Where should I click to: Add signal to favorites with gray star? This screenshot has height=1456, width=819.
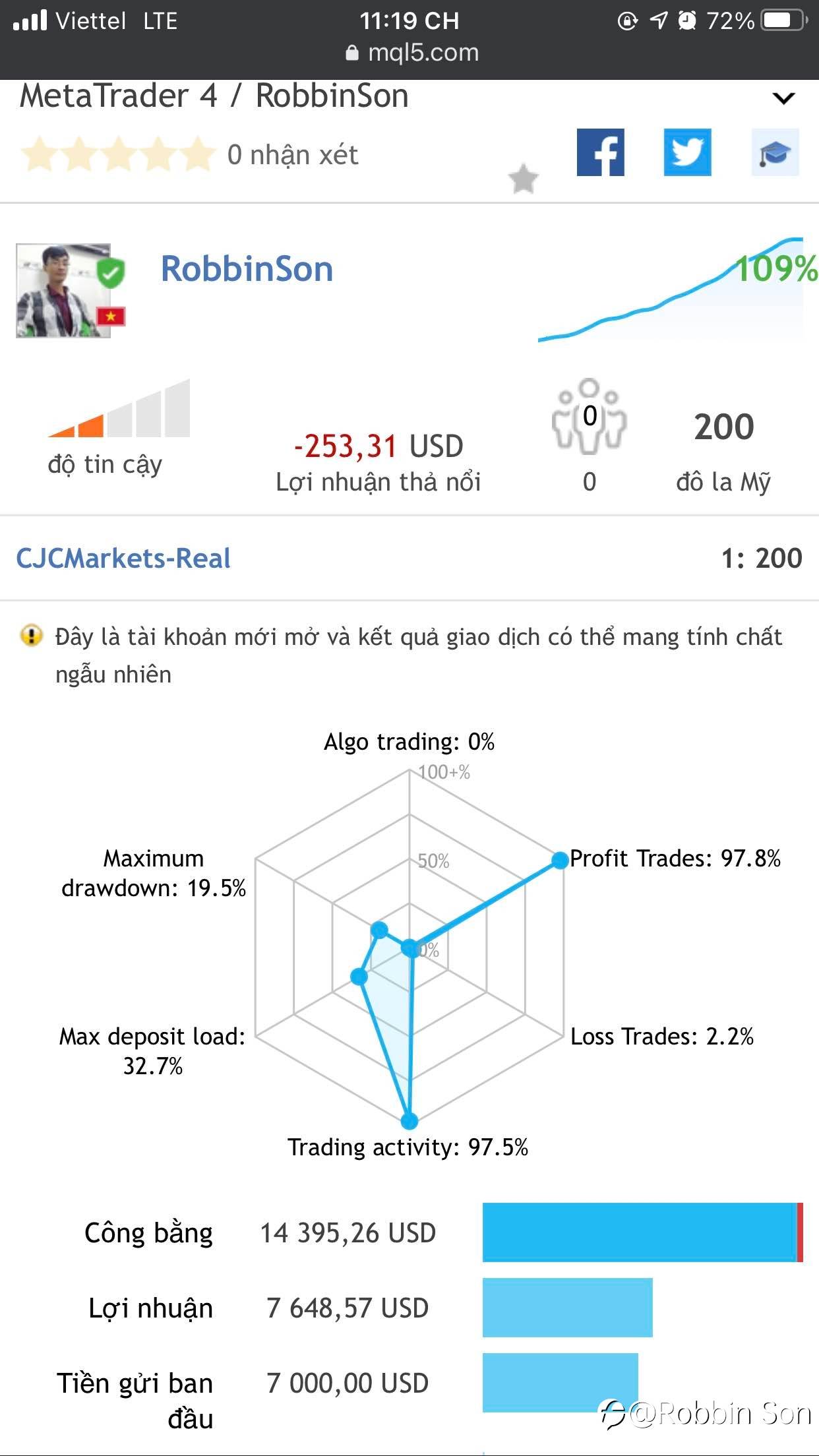click(524, 178)
